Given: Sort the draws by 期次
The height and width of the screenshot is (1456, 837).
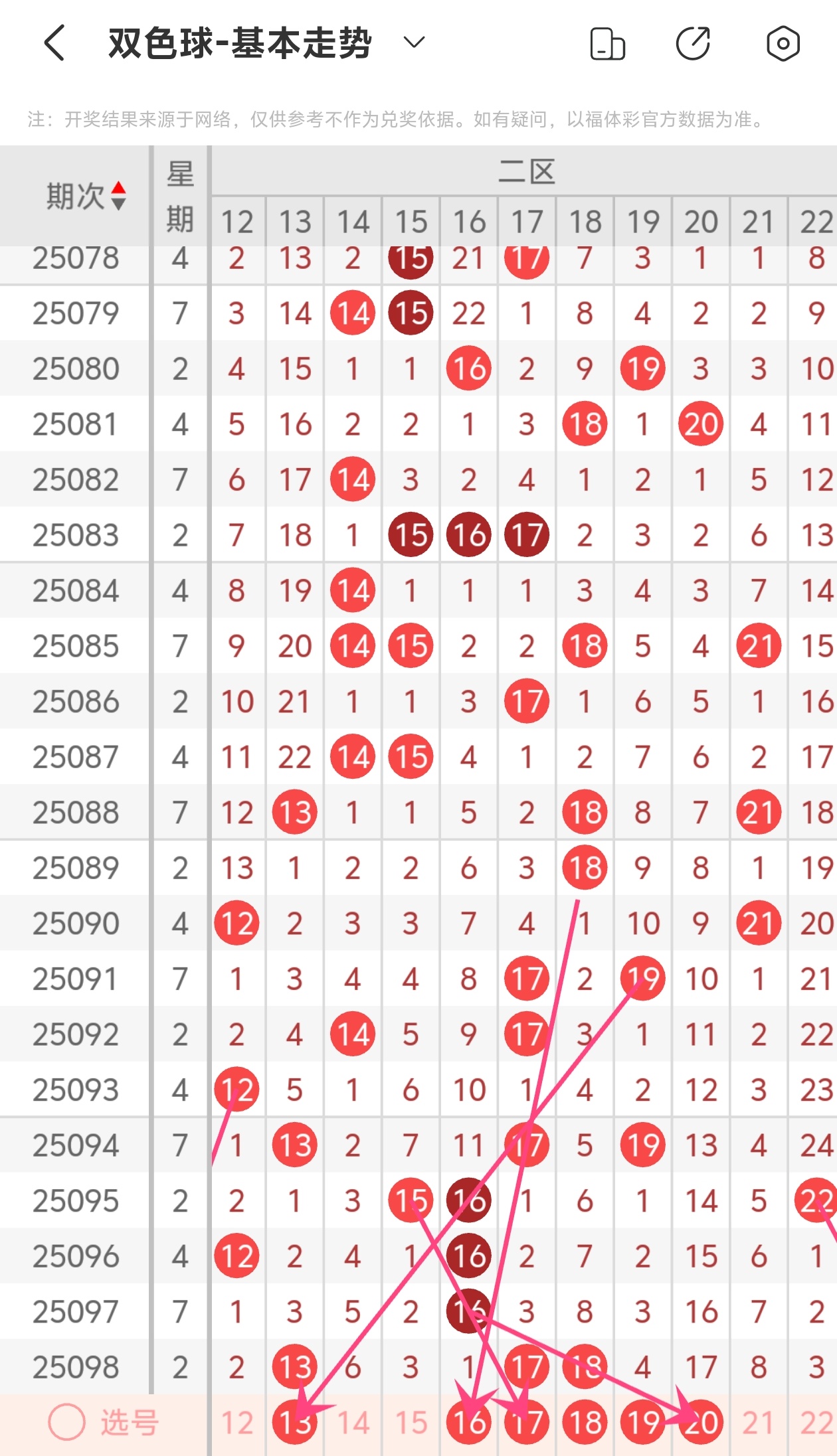Looking at the screenshot, I should pos(118,196).
